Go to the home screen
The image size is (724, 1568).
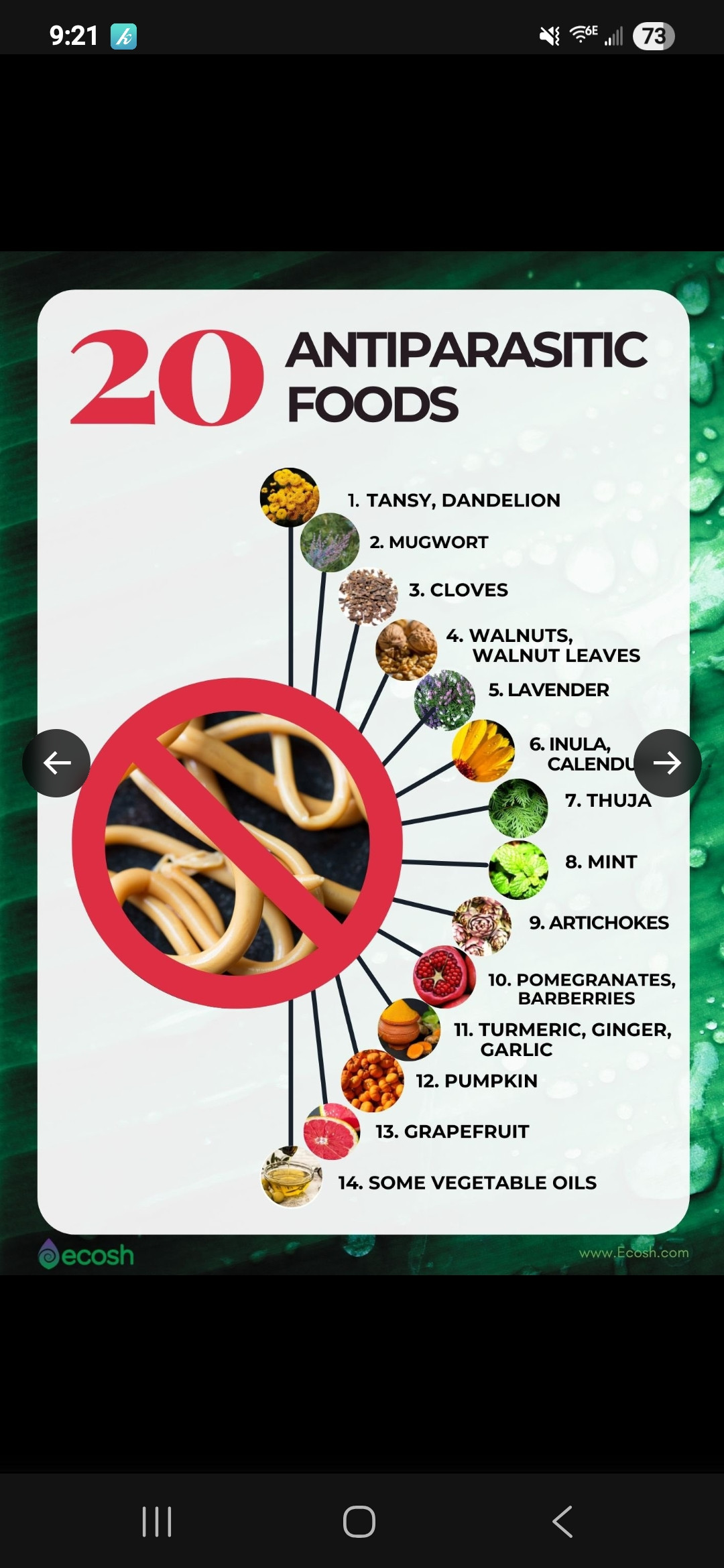(359, 1521)
